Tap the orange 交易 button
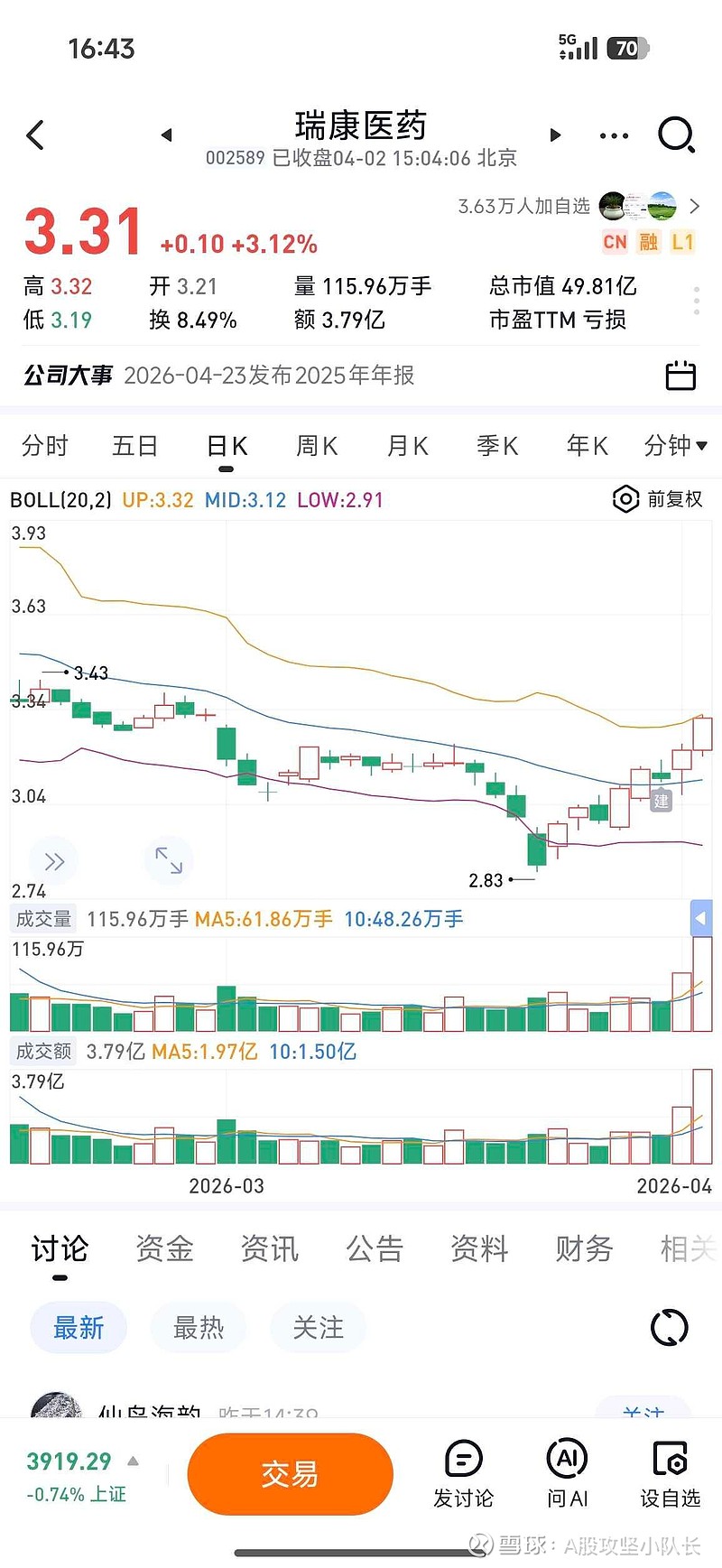Viewport: 722px width, 1568px height. [x=290, y=1474]
